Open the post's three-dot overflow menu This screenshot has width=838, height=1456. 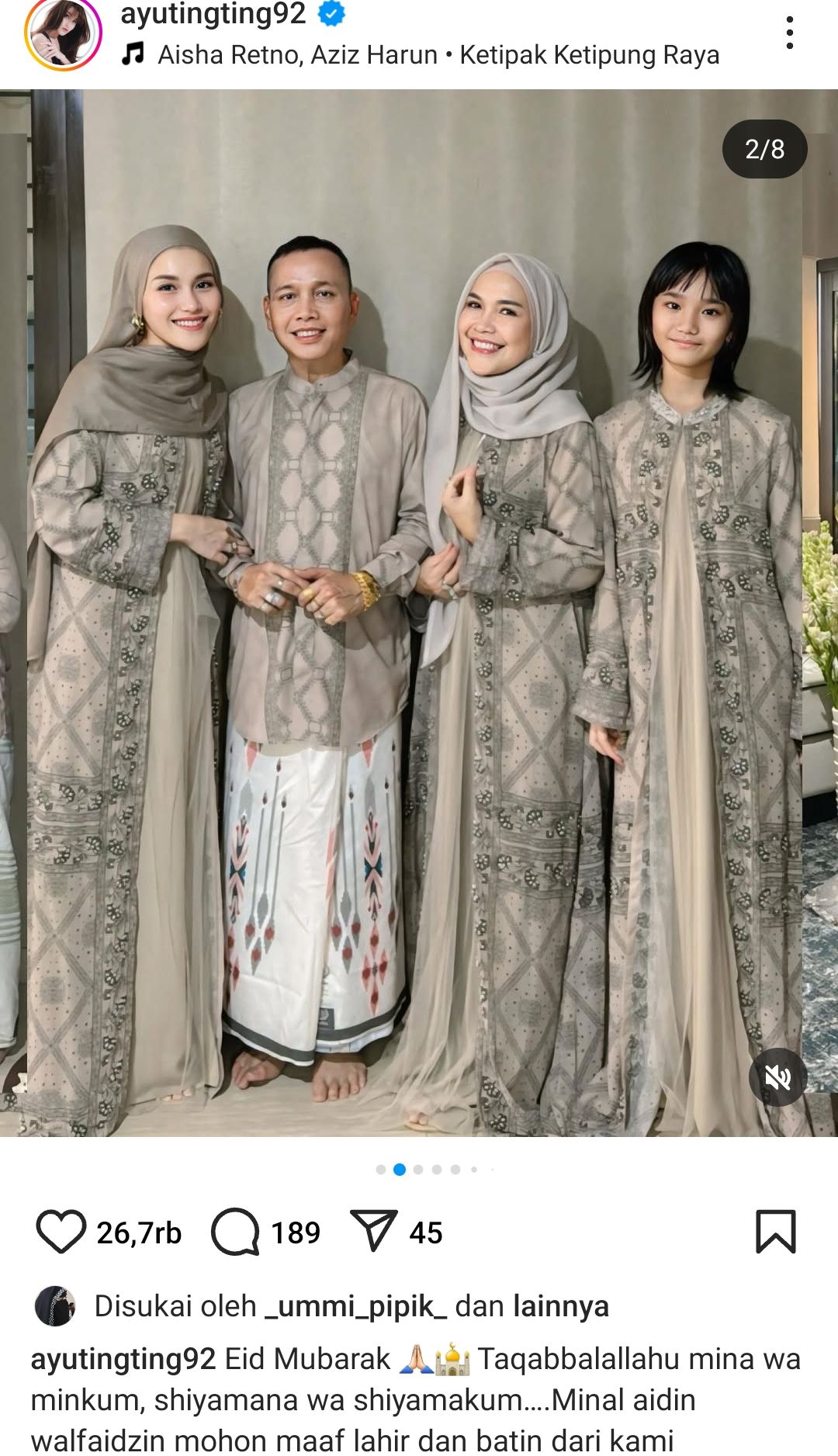(x=789, y=33)
